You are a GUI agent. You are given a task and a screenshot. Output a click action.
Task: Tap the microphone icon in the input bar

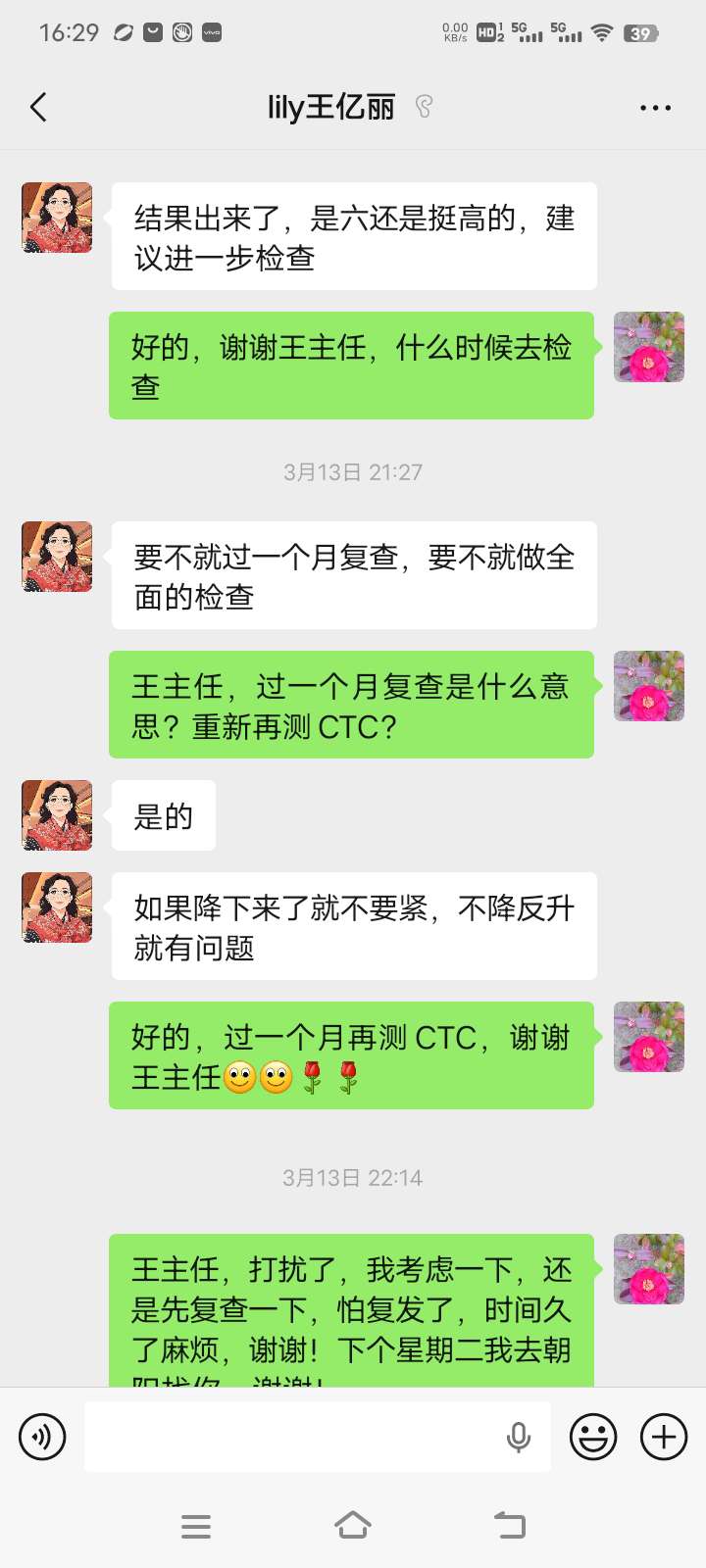(x=519, y=1436)
